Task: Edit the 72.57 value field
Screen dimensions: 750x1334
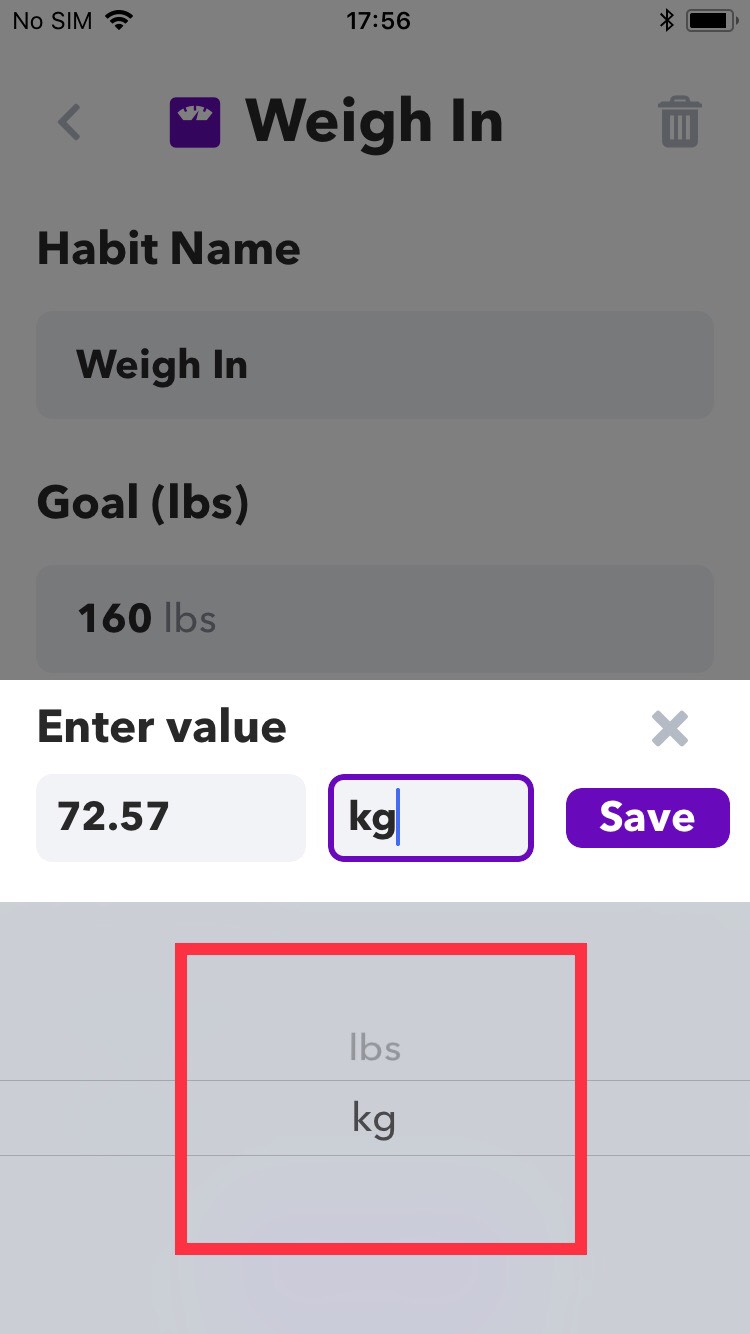Action: point(170,818)
